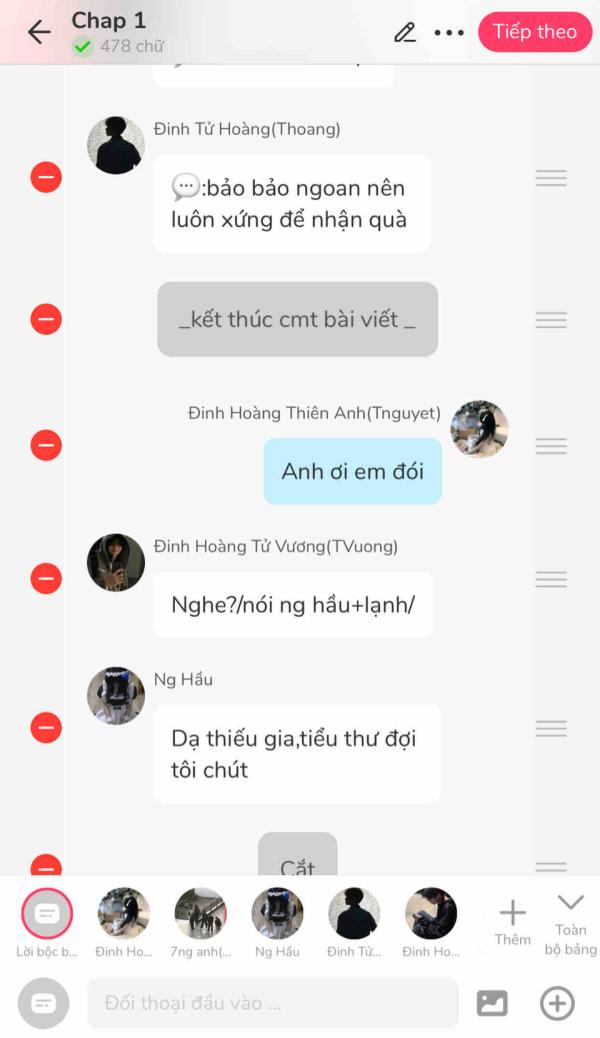Image resolution: width=600 pixels, height=1038 pixels.
Task: Select the Lời bộc bạch narration option
Action: [x=46, y=914]
